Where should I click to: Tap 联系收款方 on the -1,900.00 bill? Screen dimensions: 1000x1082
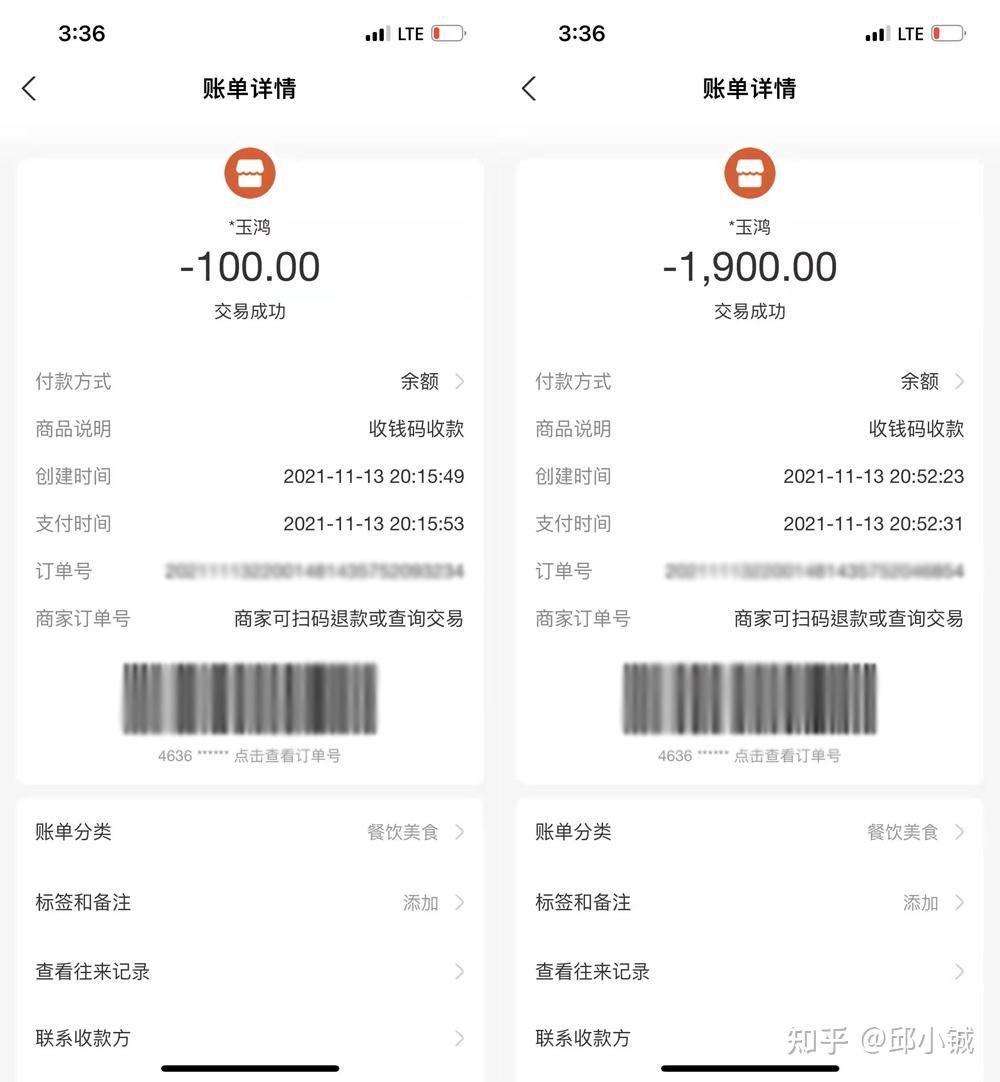click(750, 1038)
